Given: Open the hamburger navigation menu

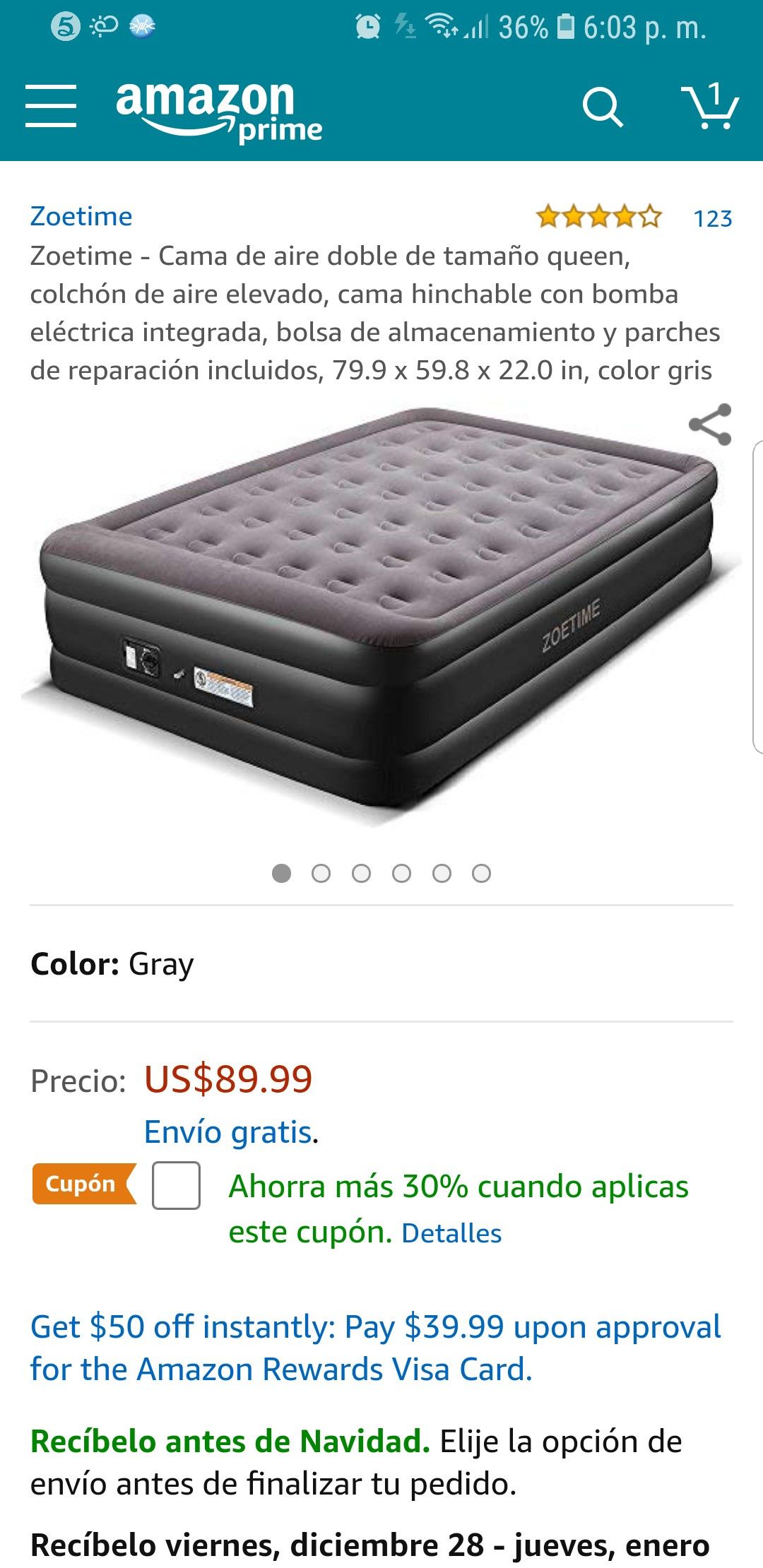Looking at the screenshot, I should click(51, 106).
